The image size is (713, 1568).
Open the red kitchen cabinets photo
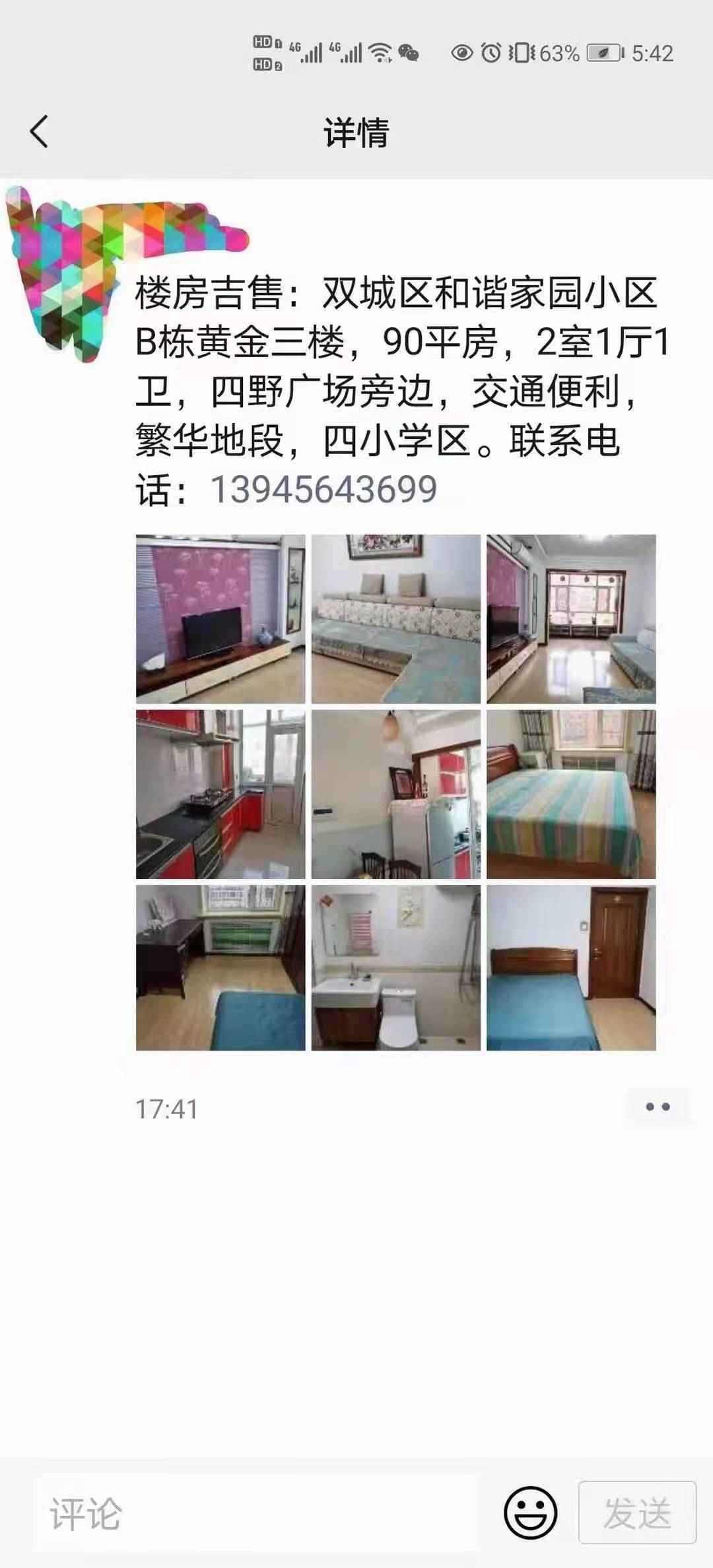tap(221, 794)
